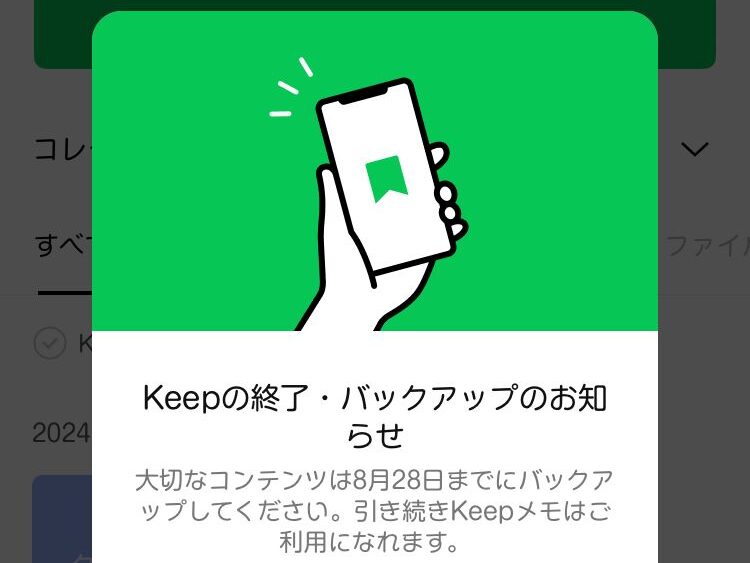Switch to the すべて tab
750x563 pixels.
tap(63, 245)
